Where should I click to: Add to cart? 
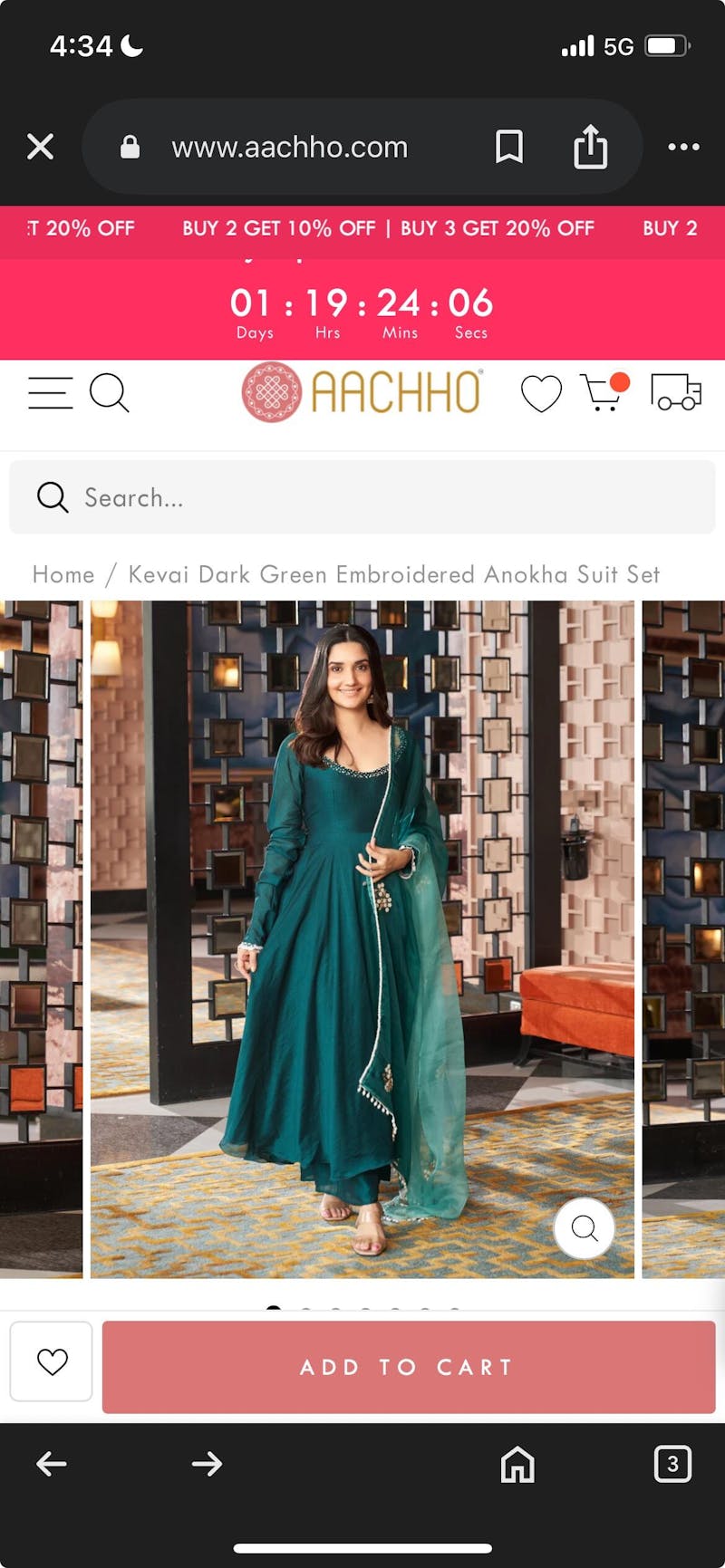(x=408, y=1367)
